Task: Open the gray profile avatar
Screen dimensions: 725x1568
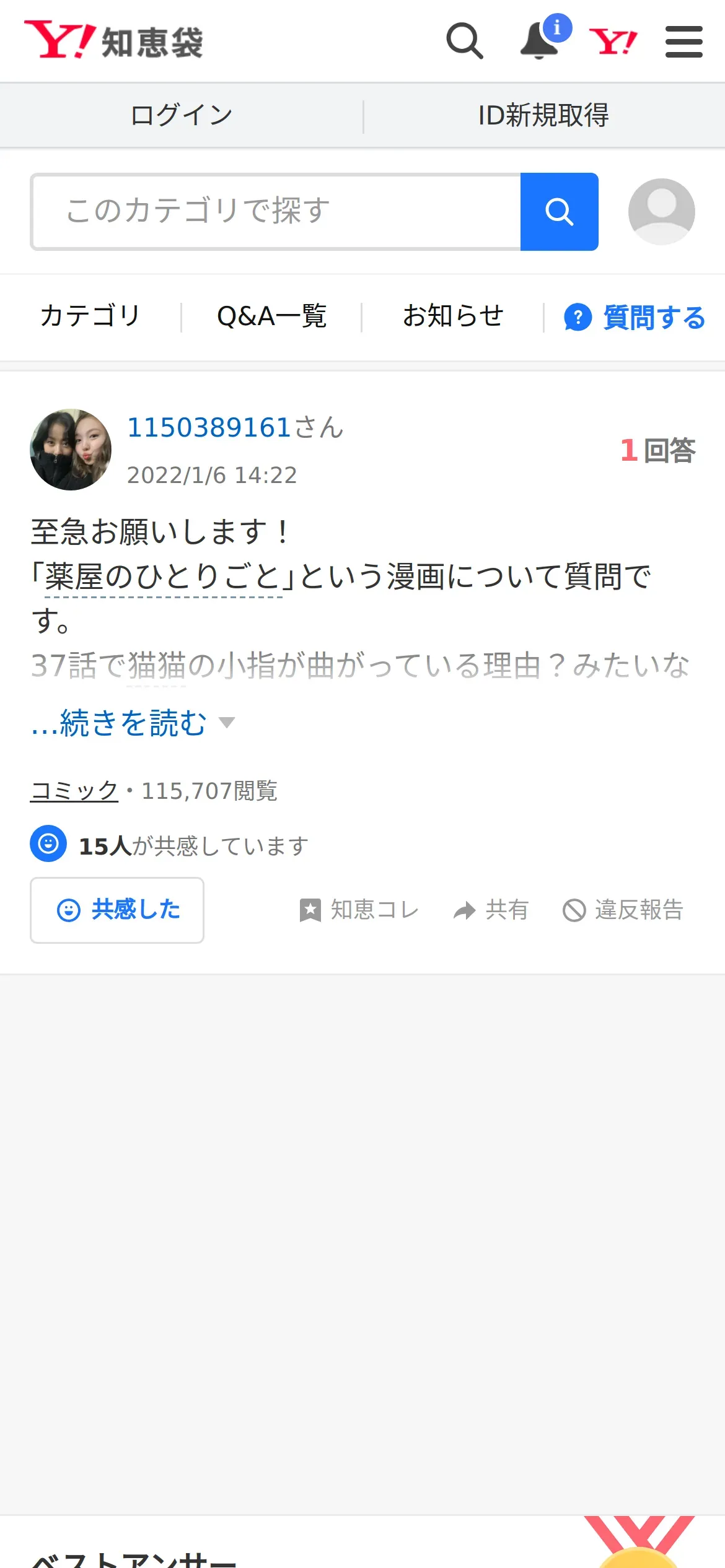Action: pyautogui.click(x=661, y=212)
